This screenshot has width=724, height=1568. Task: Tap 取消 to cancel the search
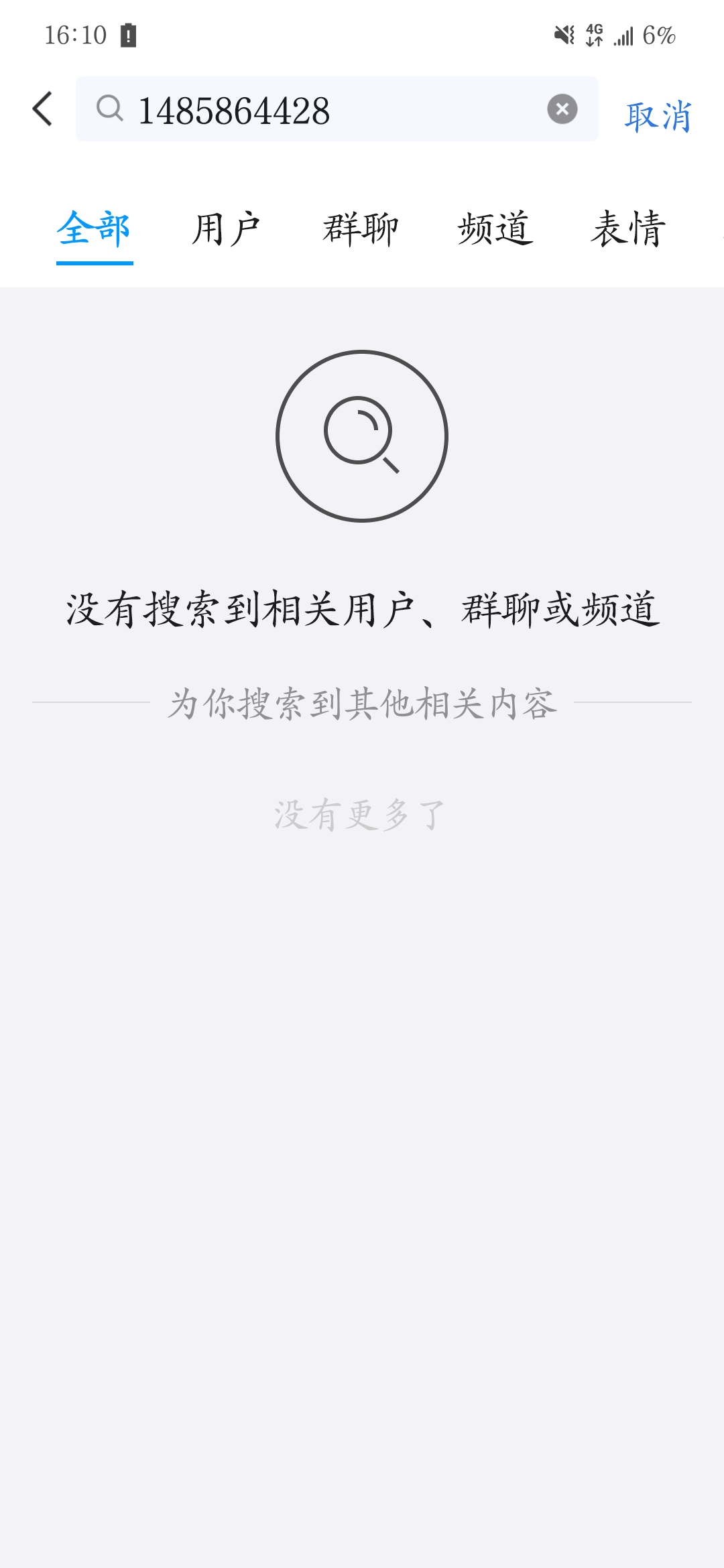pyautogui.click(x=657, y=117)
